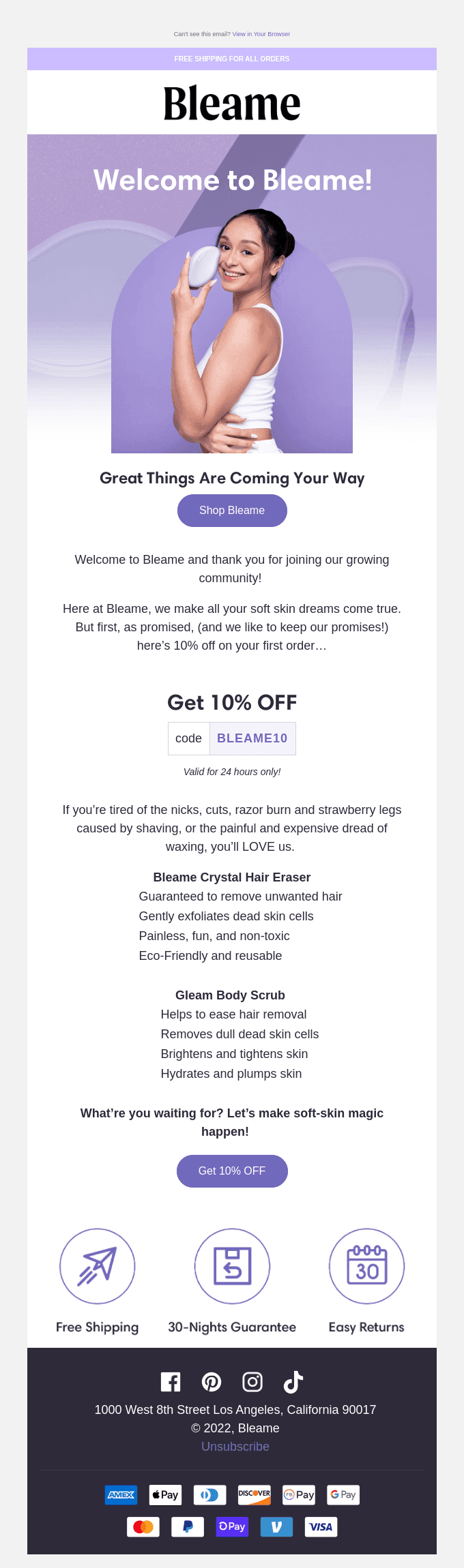Claim the Get 10% OFF button
464x1568 pixels.
pos(232,1171)
